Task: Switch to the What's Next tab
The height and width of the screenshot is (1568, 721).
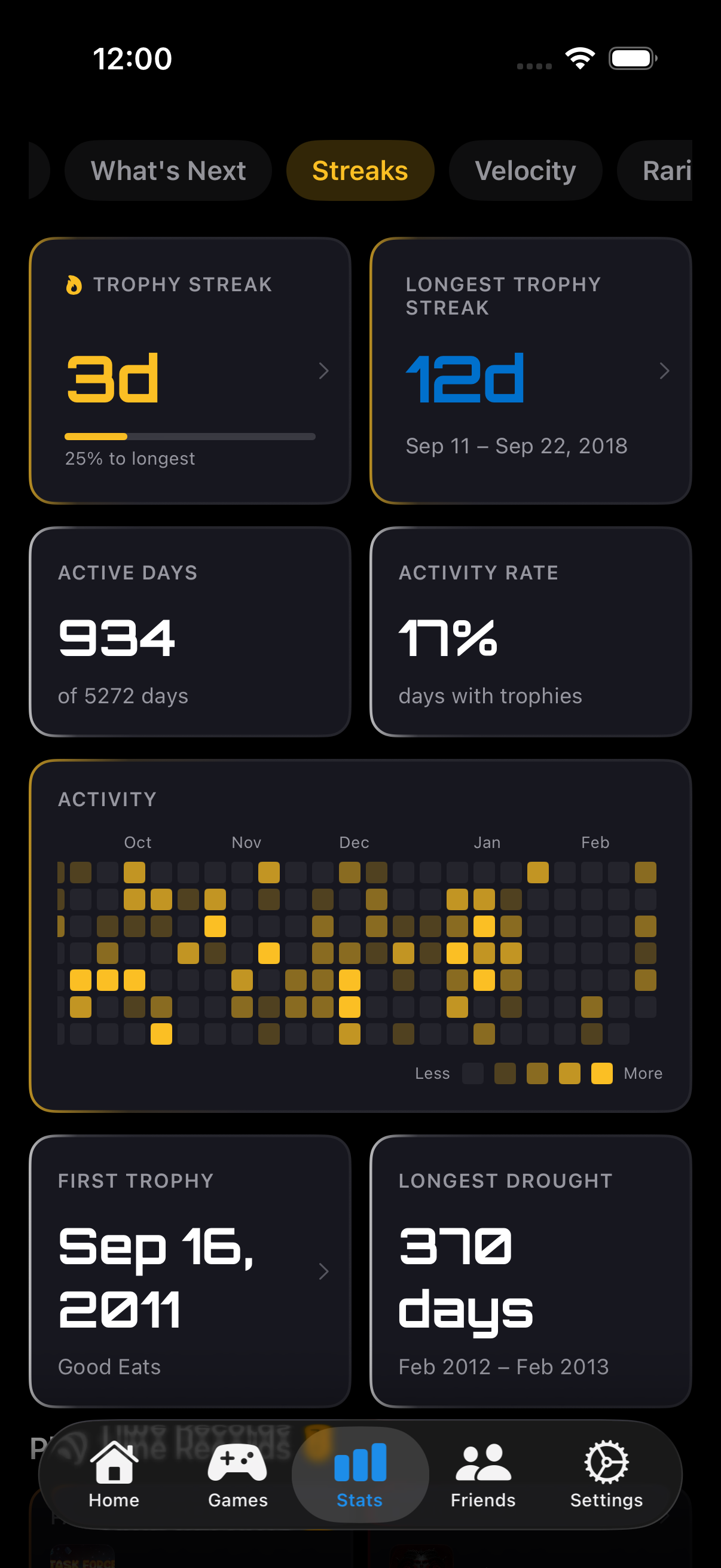Action: [x=168, y=170]
